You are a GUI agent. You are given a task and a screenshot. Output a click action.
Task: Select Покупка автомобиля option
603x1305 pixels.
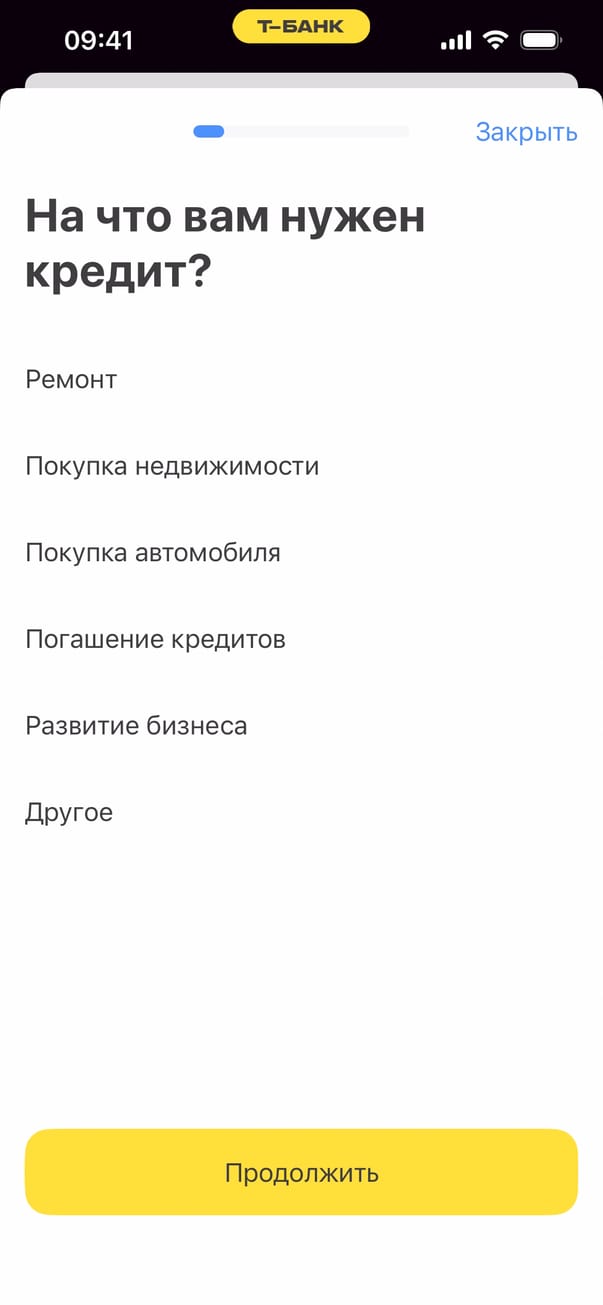click(153, 553)
